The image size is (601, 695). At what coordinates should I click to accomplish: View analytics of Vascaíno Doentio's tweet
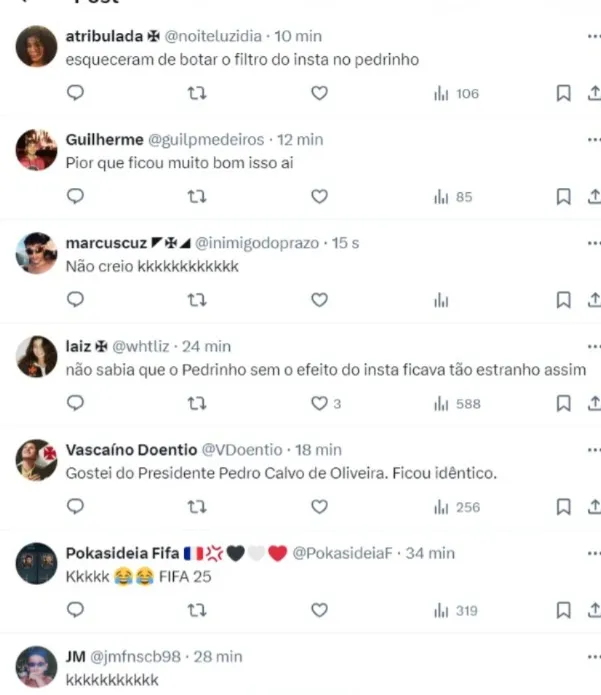456,507
